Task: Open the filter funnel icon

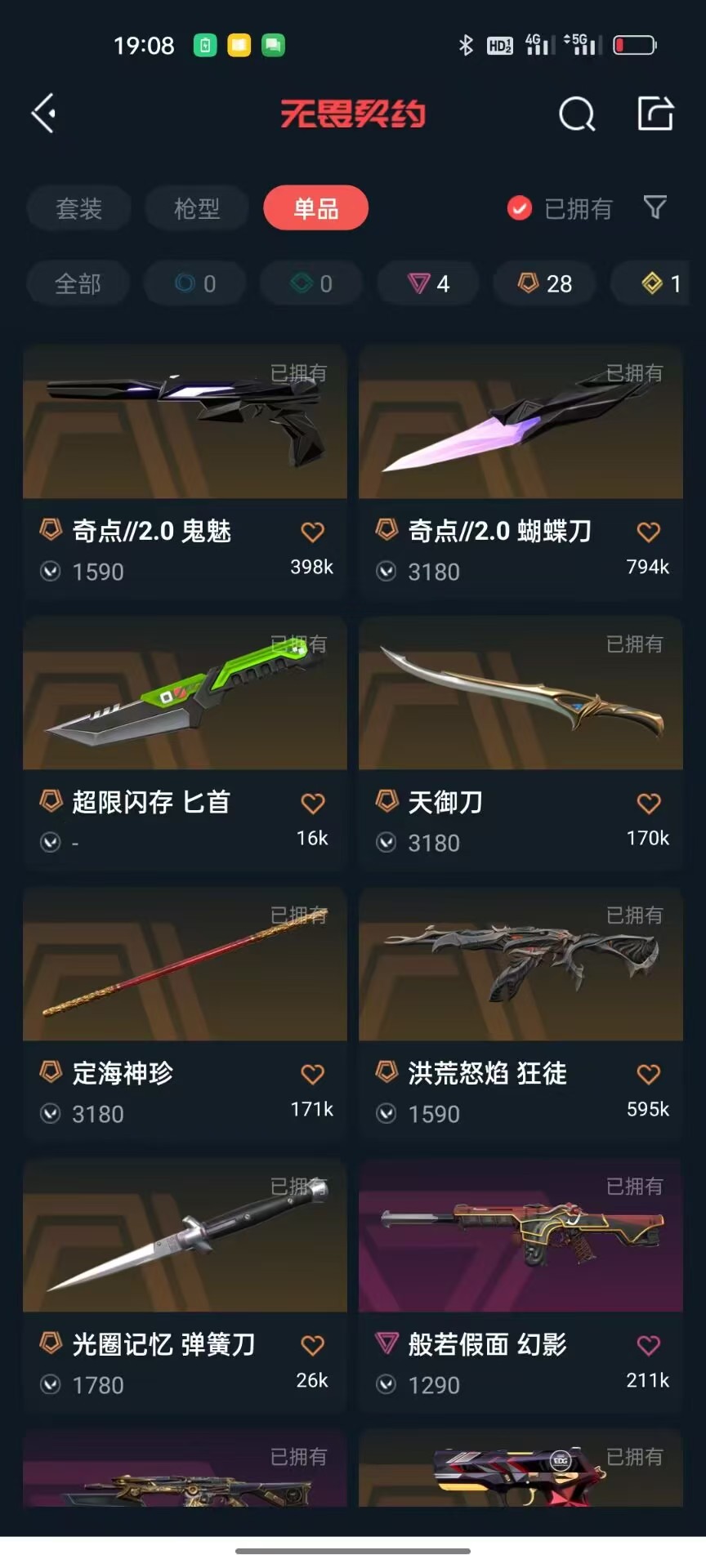Action: coord(655,207)
